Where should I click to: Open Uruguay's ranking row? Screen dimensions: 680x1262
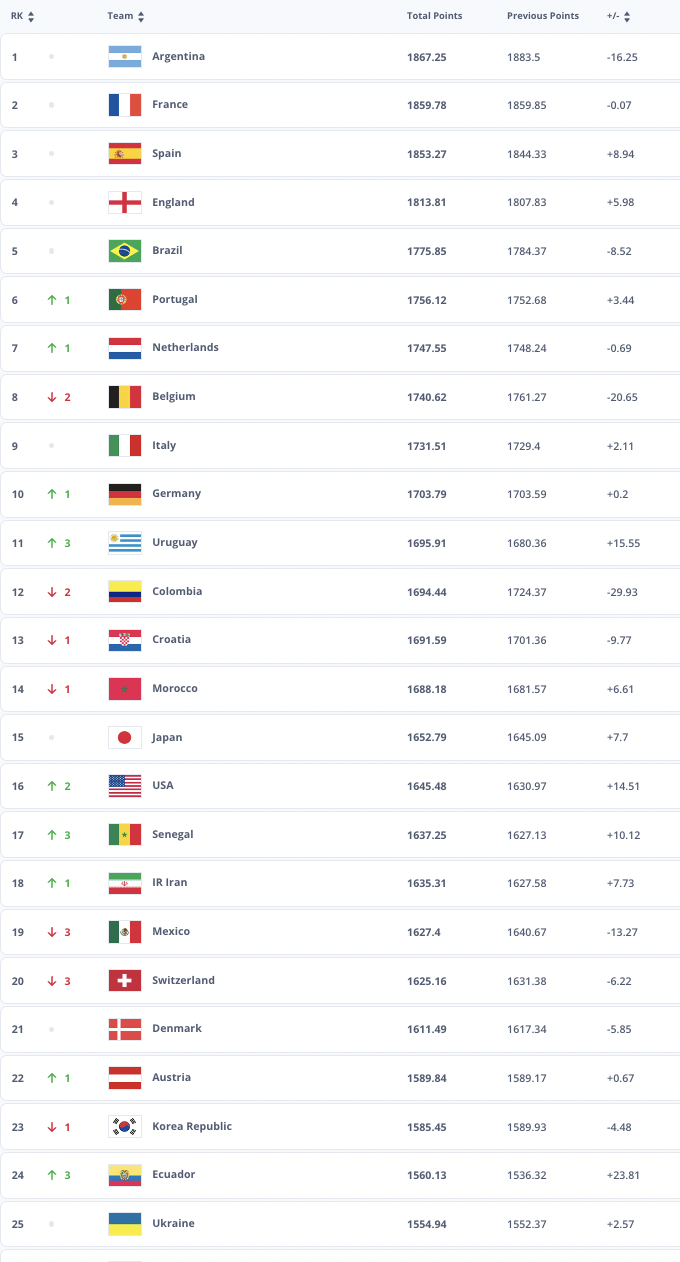(x=340, y=543)
